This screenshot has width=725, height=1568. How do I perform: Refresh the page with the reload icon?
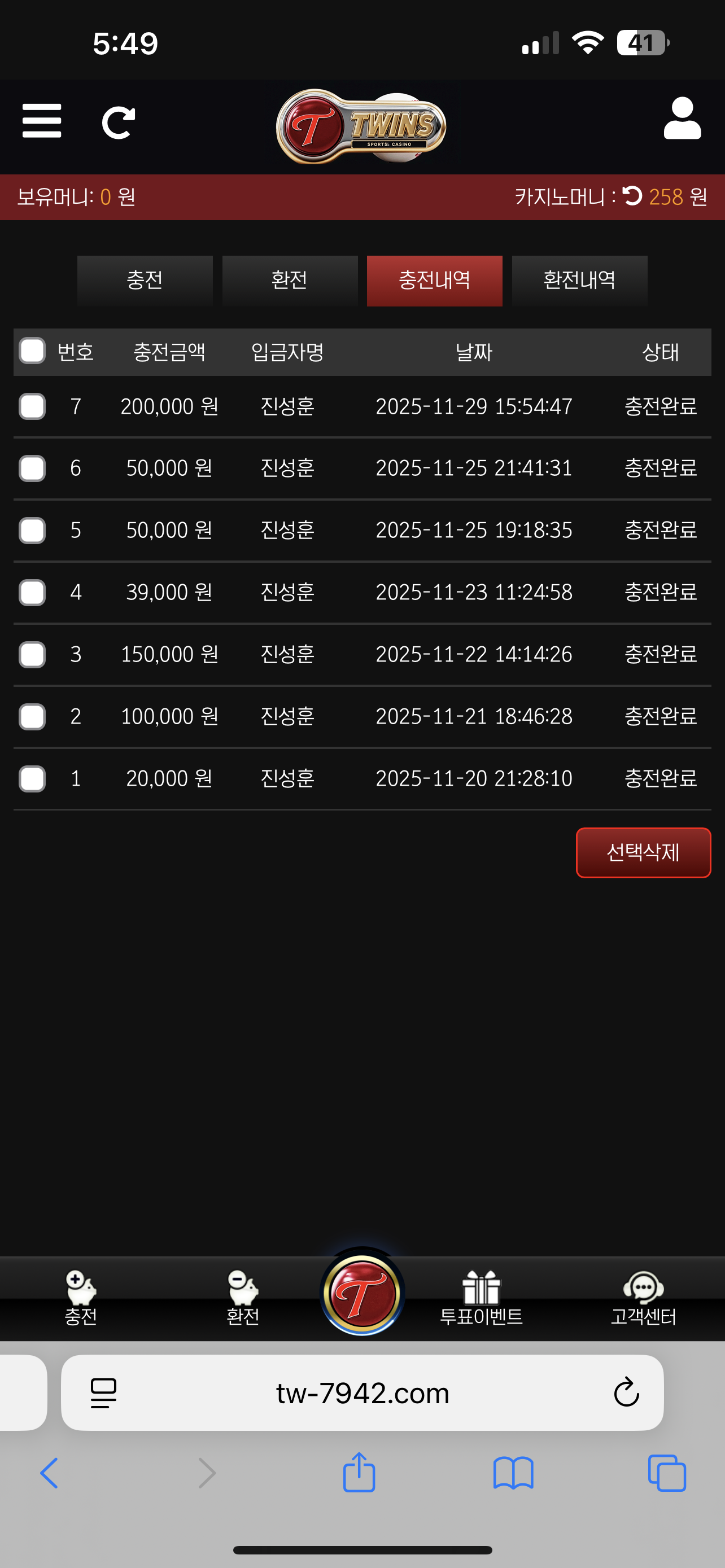pos(118,122)
